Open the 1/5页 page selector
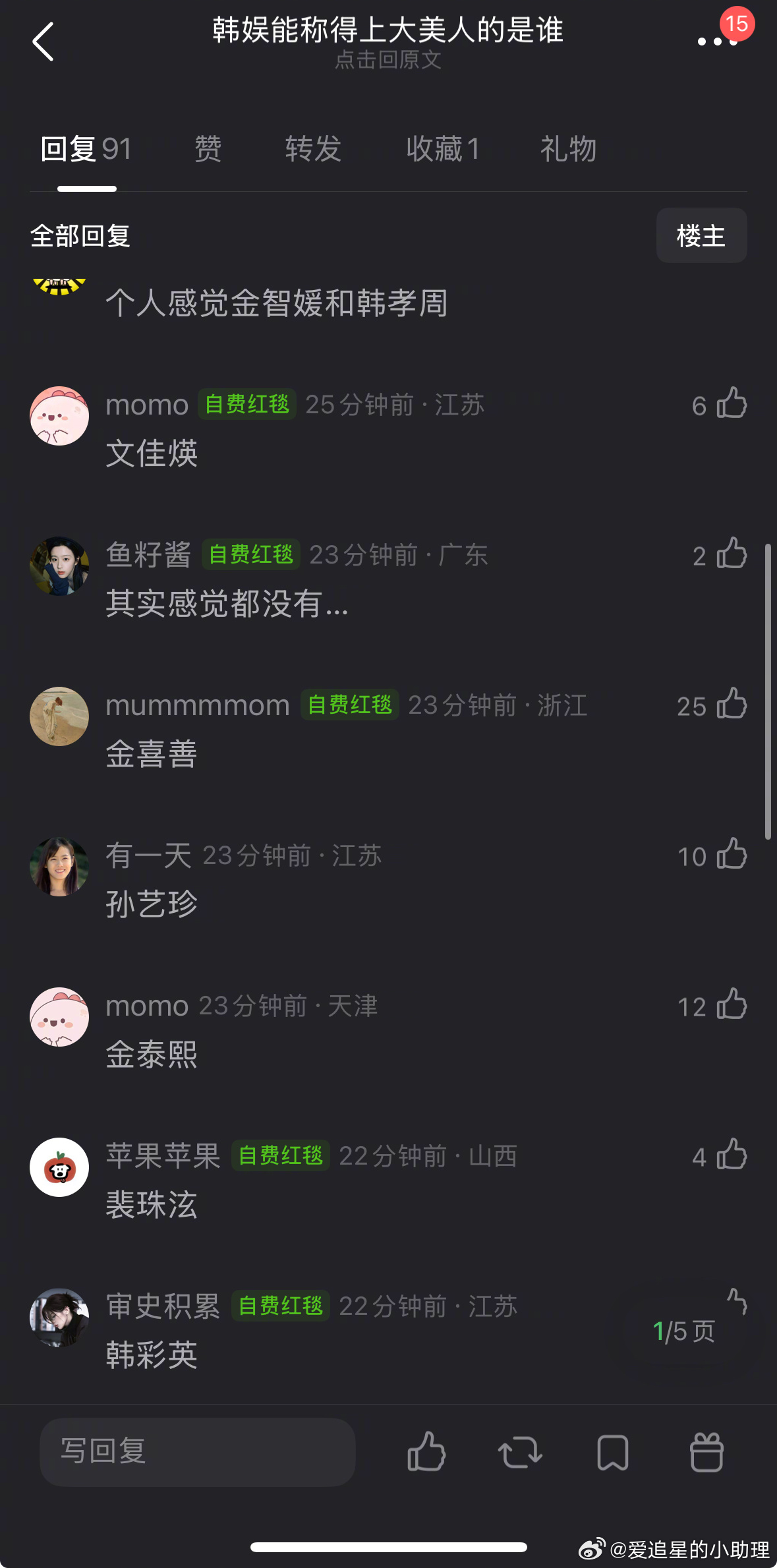Screen dimensions: 777x1568 (x=683, y=1330)
